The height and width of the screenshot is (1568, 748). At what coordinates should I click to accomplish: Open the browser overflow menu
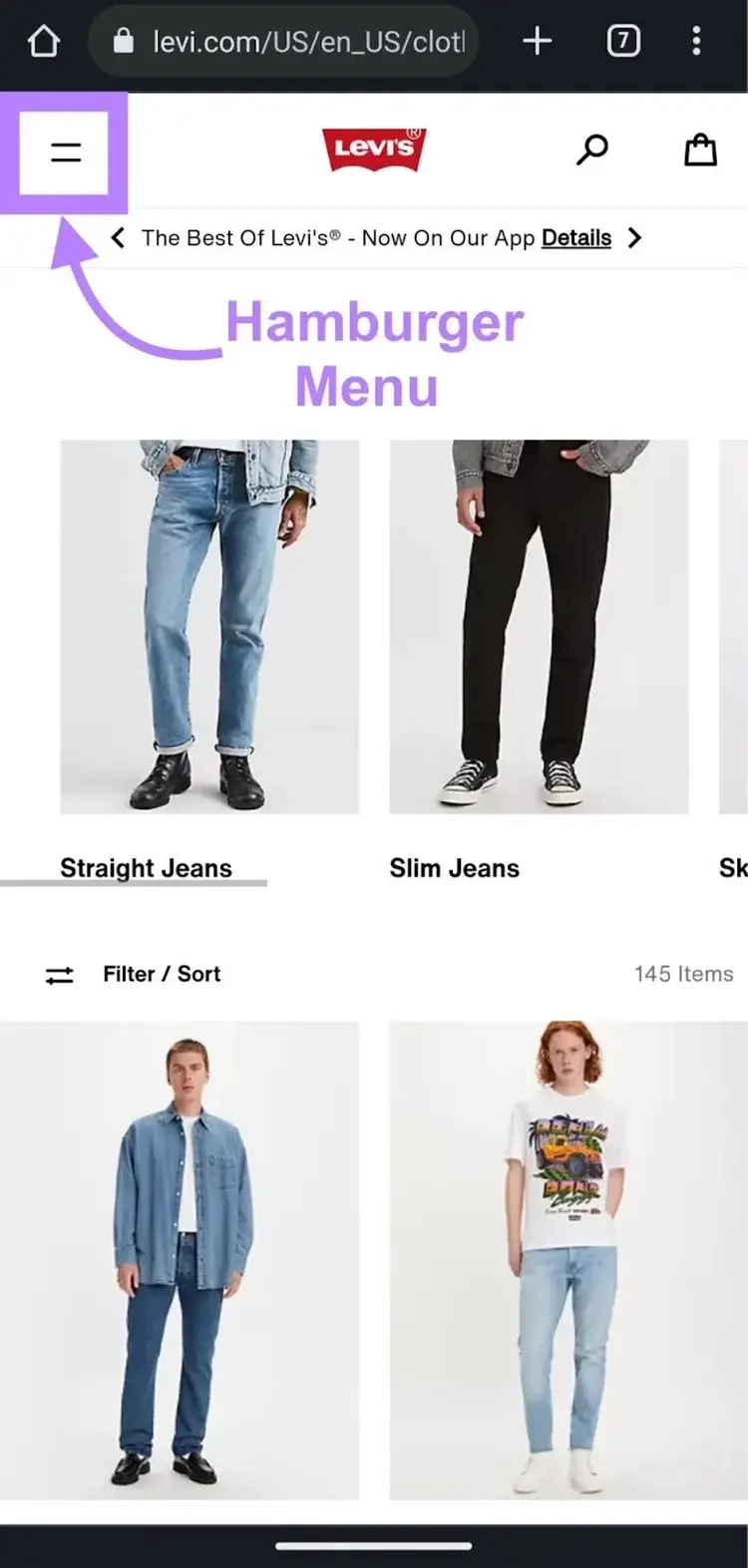(x=696, y=41)
